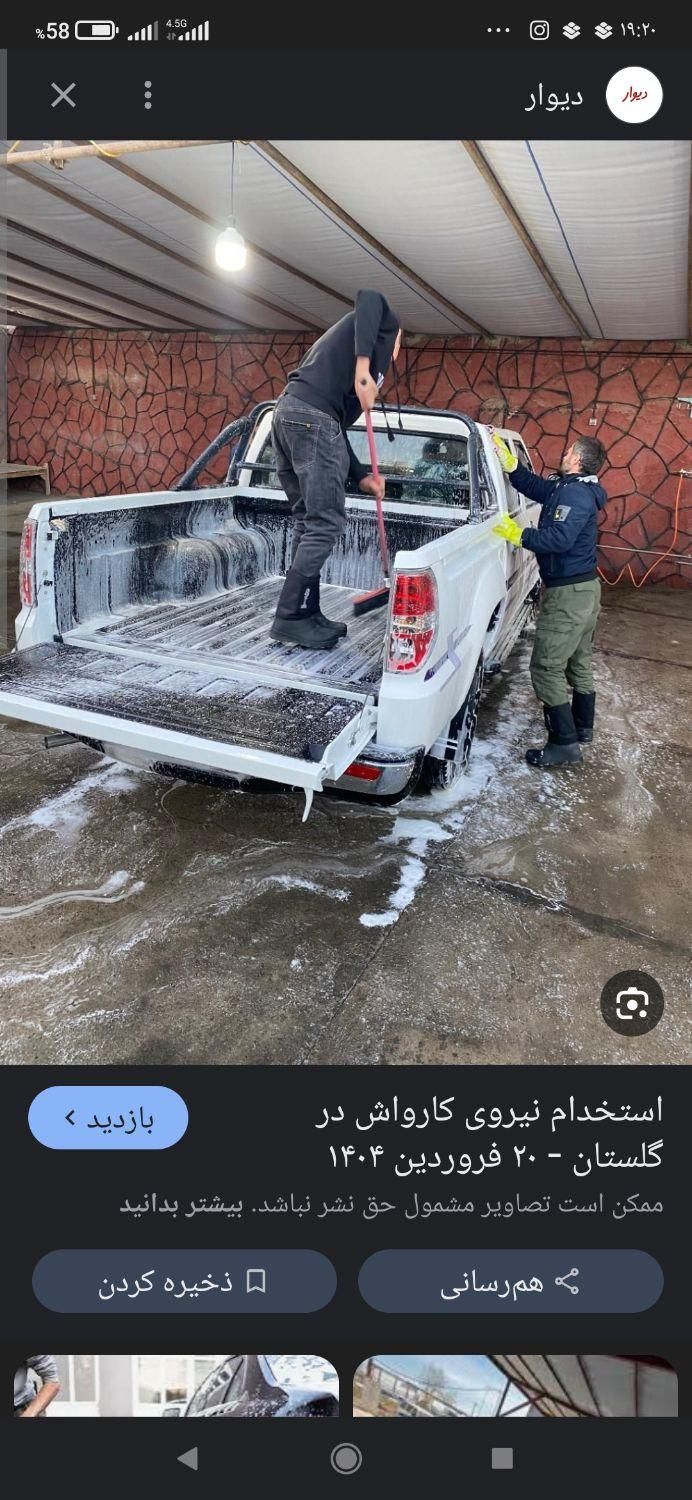Save image with ذخیره کردن button
The height and width of the screenshot is (1500, 692).
(184, 1281)
